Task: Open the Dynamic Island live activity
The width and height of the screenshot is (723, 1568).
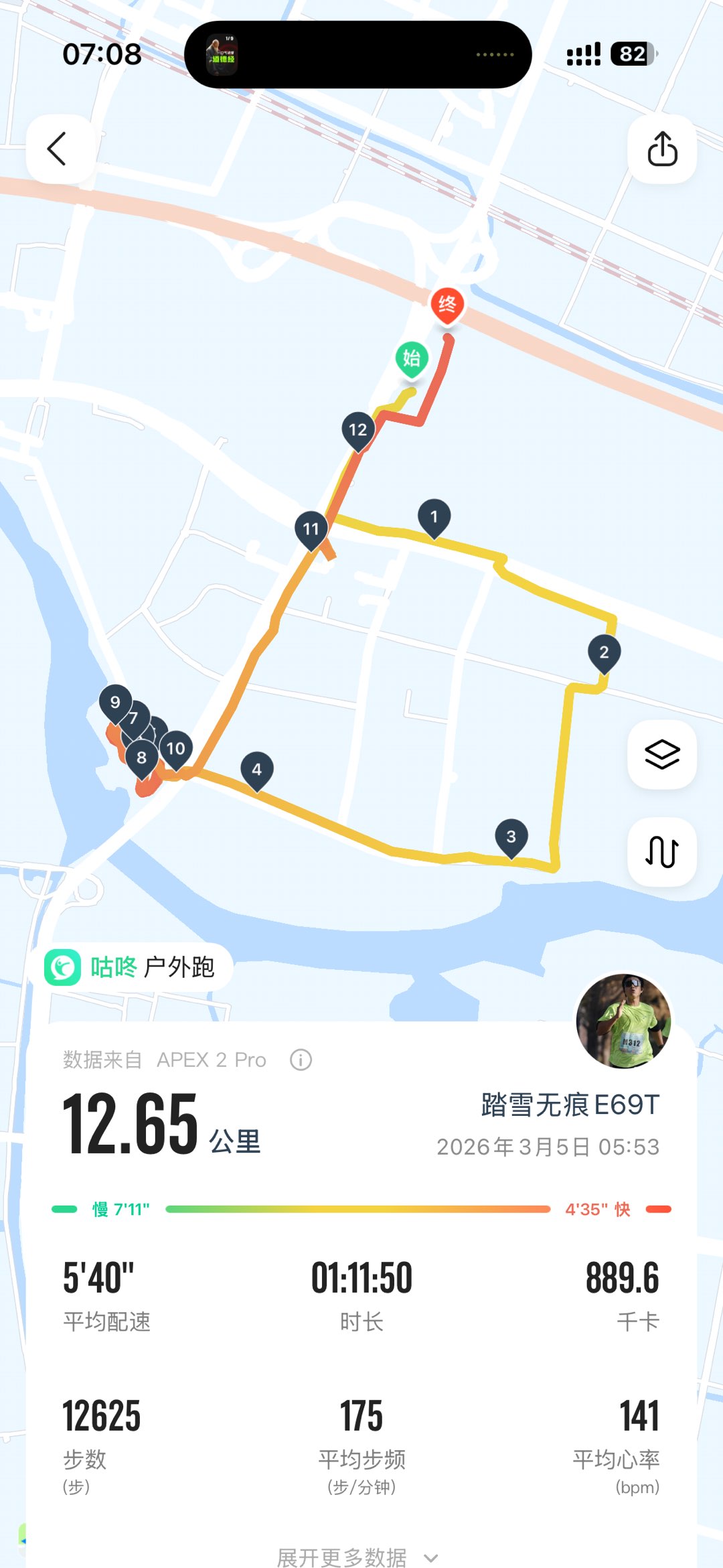Action: click(x=357, y=55)
